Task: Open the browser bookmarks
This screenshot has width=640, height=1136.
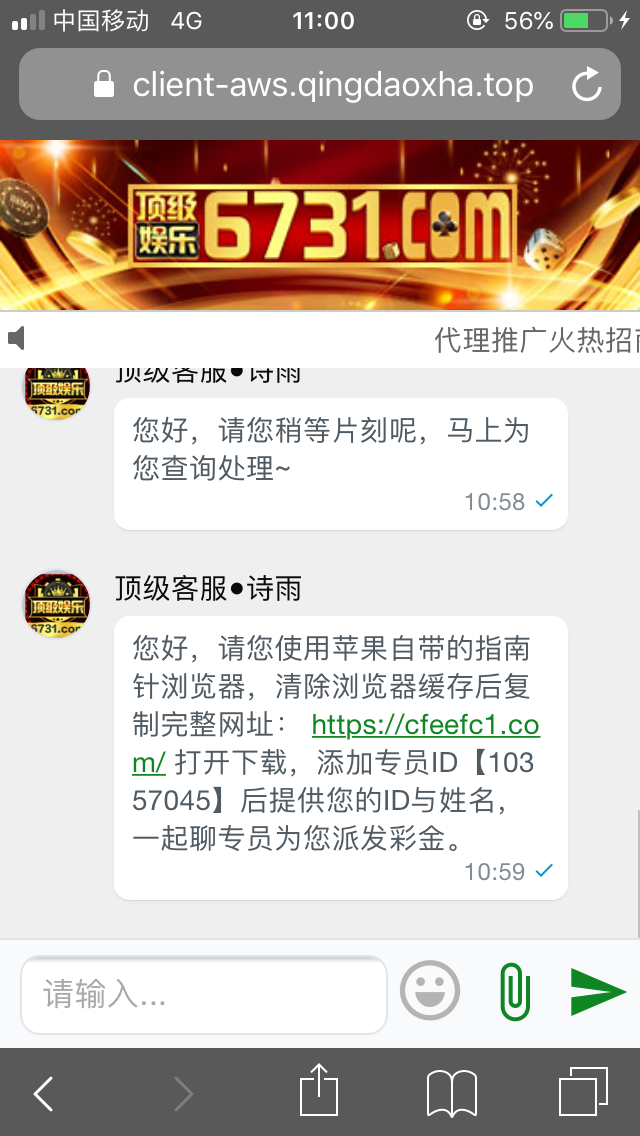Action: (x=451, y=1093)
